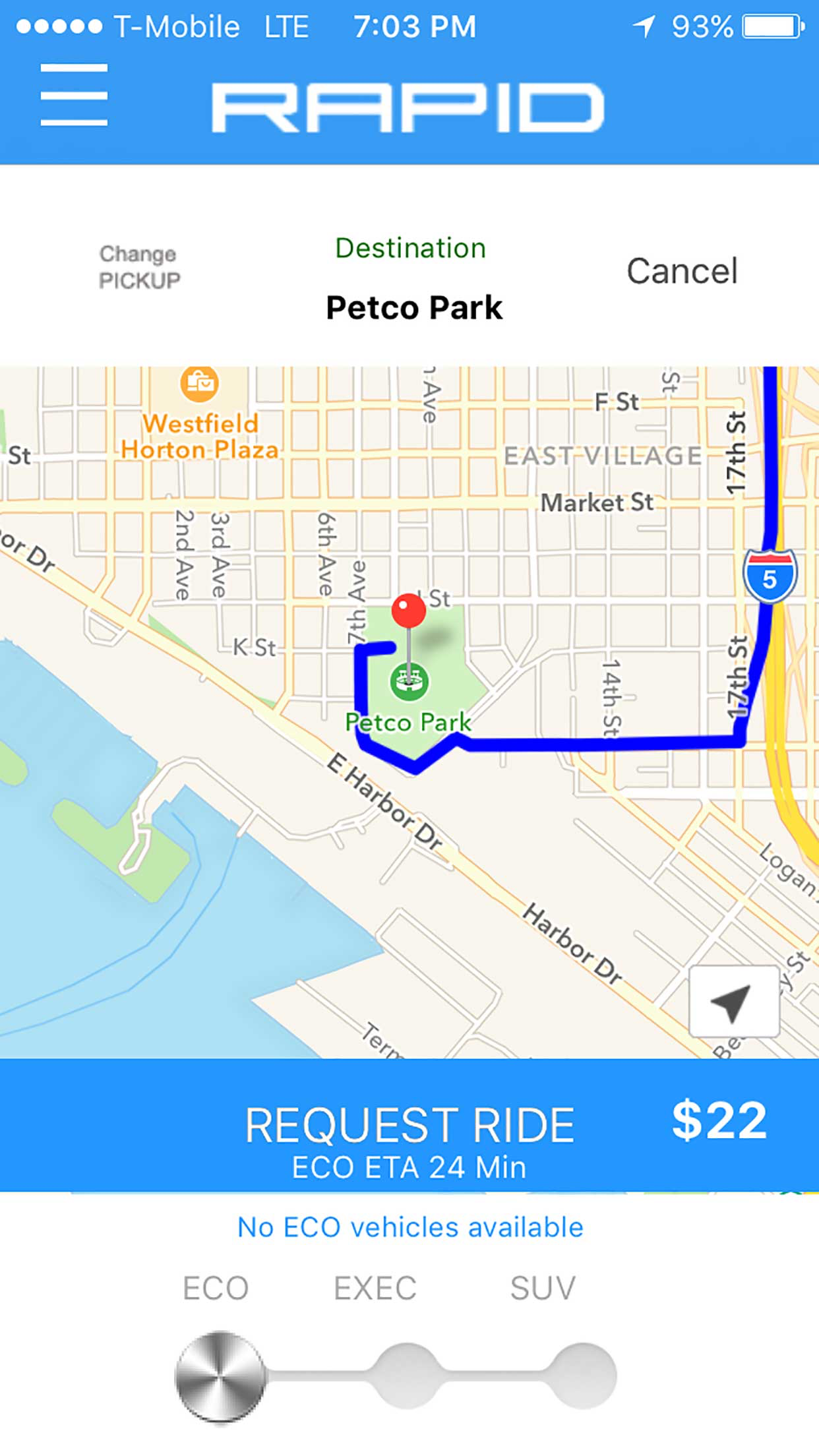Tap Change PICKUP
This screenshot has width=819, height=1456.
pos(139,267)
